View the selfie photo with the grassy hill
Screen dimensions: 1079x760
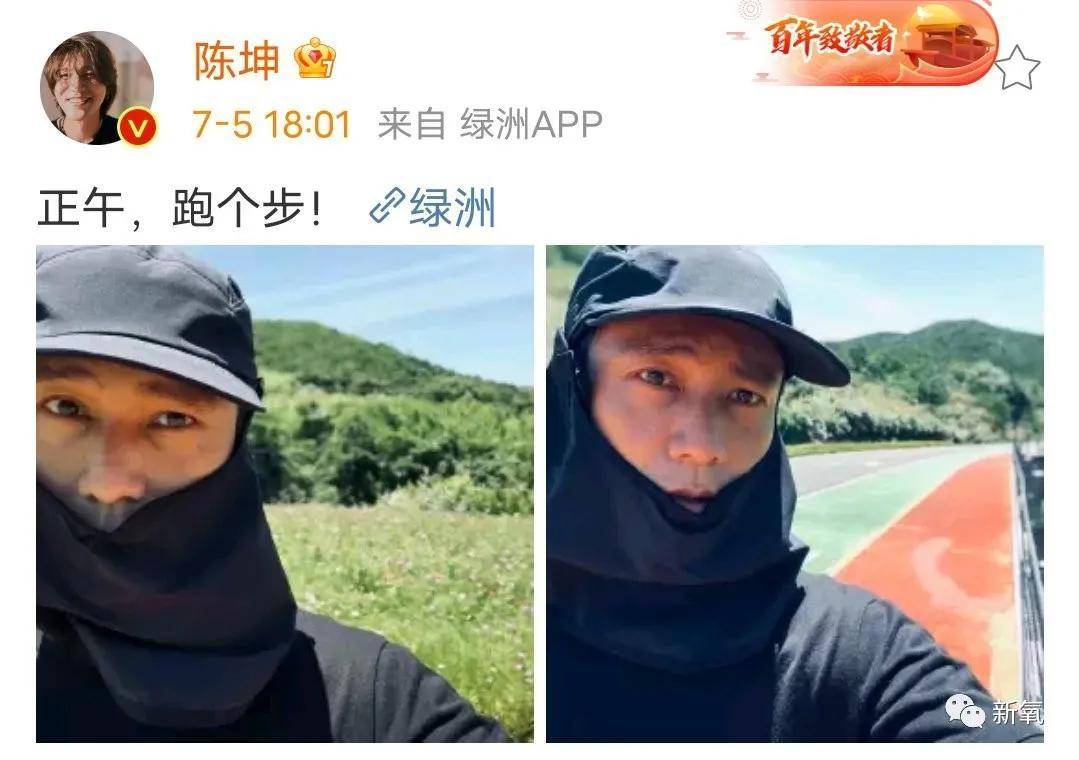(285, 493)
